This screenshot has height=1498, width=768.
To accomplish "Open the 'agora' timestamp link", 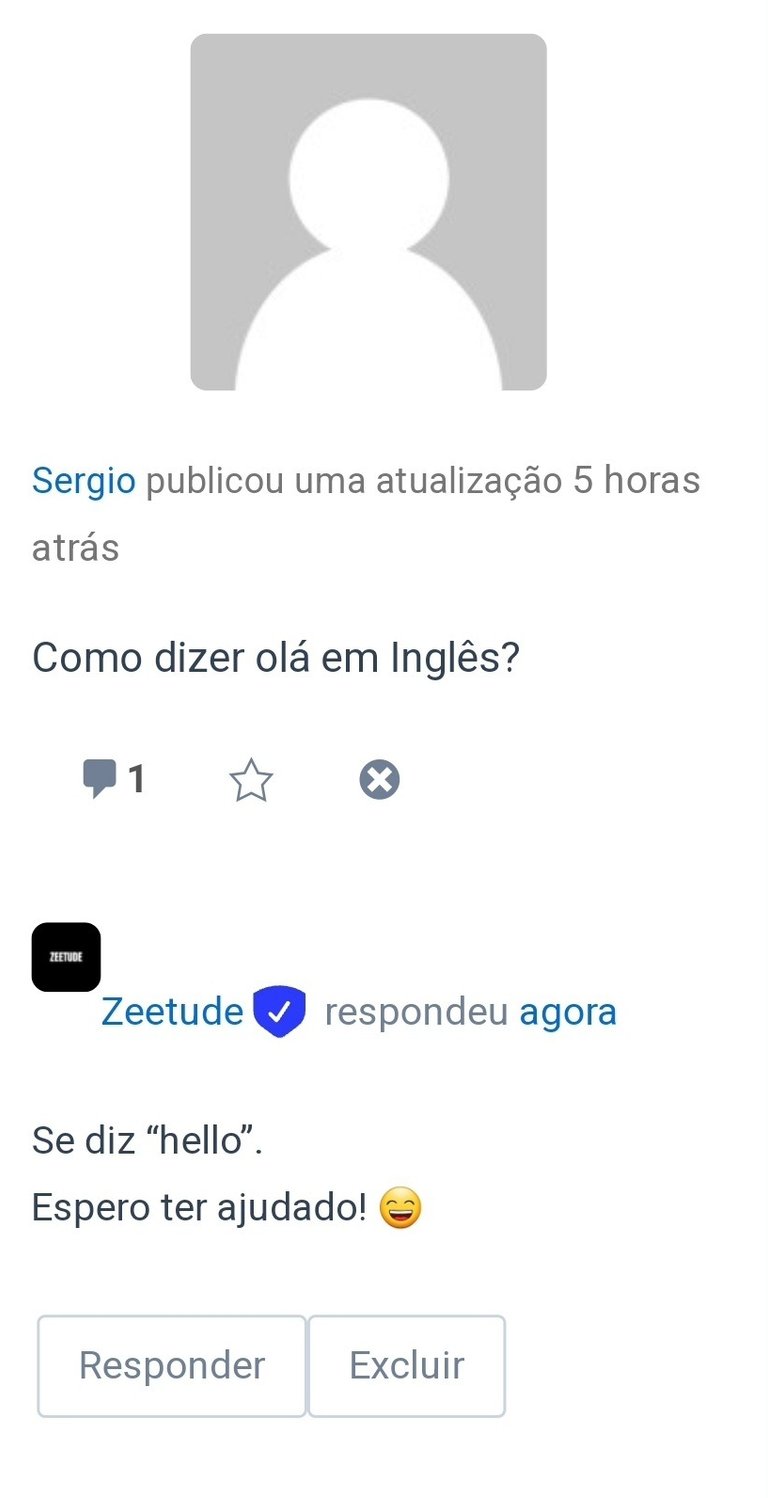I will 568,1012.
